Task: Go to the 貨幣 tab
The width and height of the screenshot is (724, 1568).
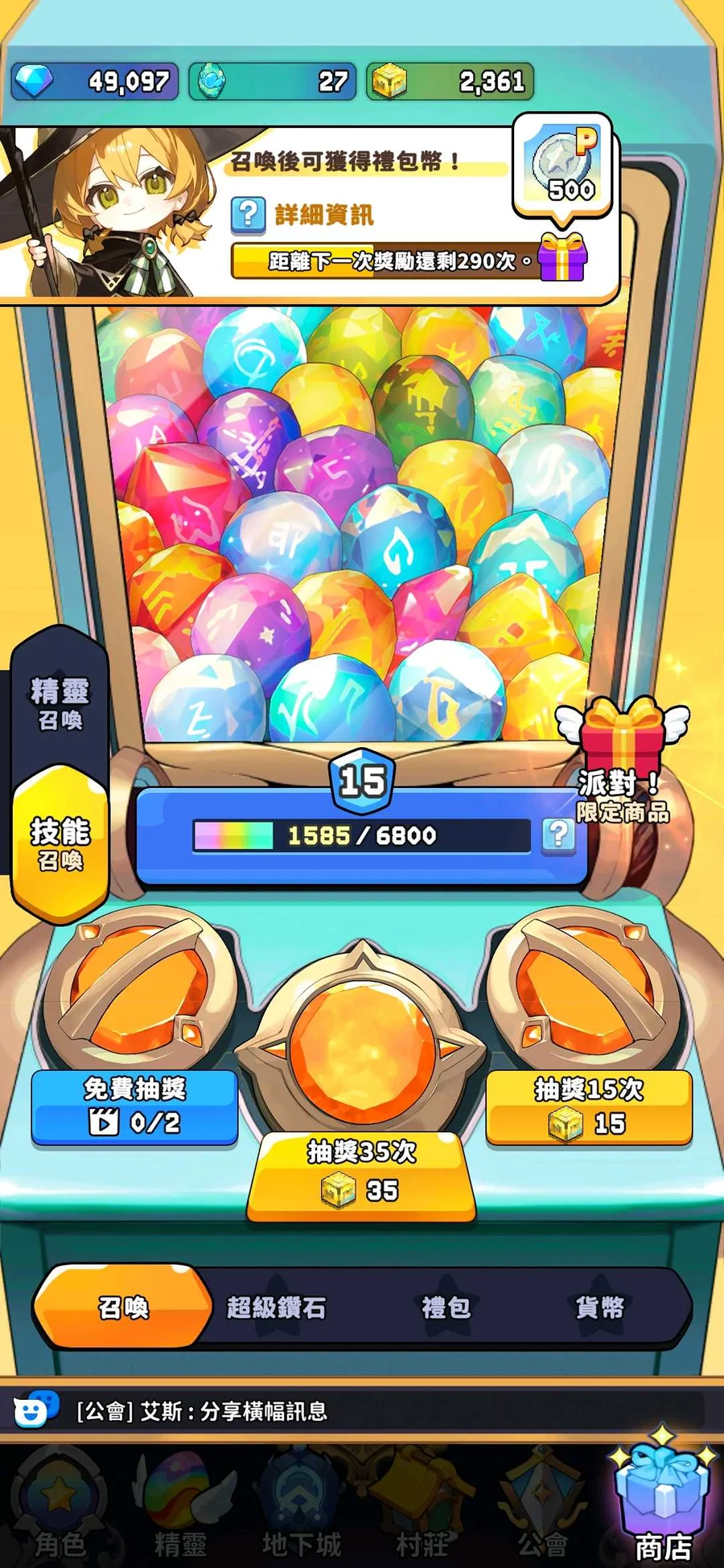Action: pos(599,1307)
